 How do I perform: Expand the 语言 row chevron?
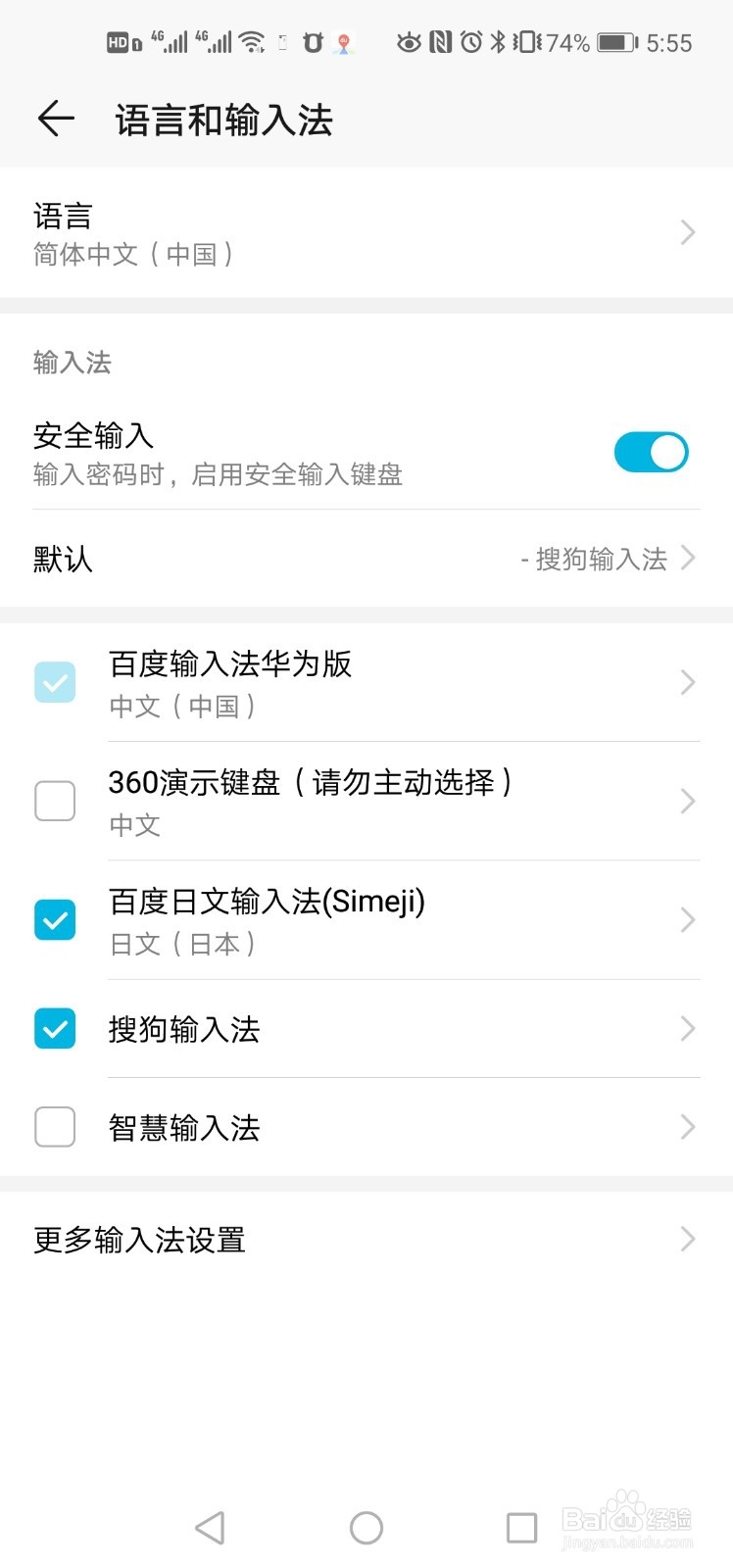[x=687, y=232]
